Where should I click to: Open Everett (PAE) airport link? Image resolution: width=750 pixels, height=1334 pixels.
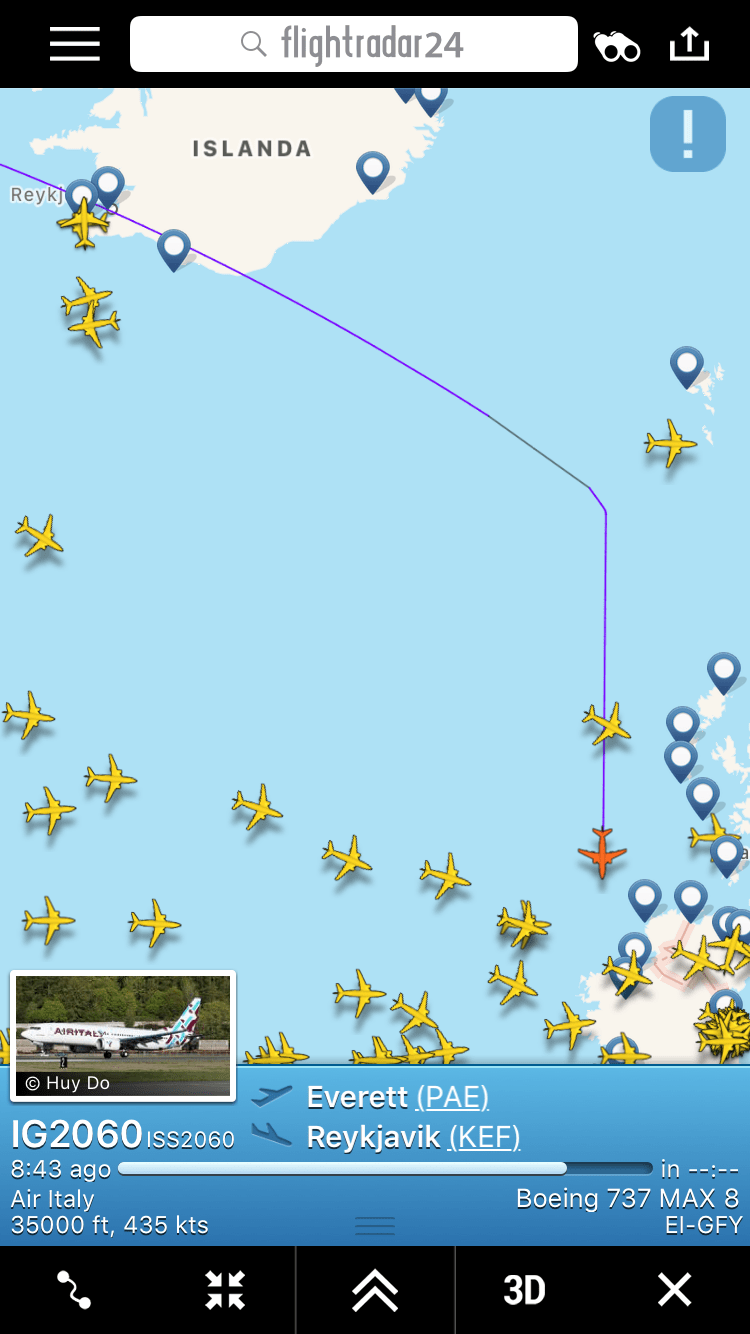click(x=452, y=1097)
